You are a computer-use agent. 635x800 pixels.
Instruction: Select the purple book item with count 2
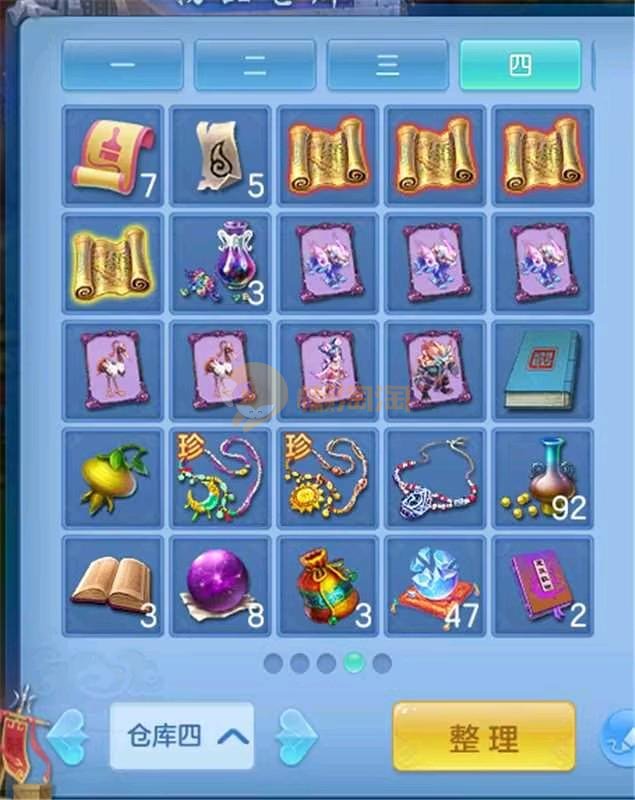click(x=542, y=586)
